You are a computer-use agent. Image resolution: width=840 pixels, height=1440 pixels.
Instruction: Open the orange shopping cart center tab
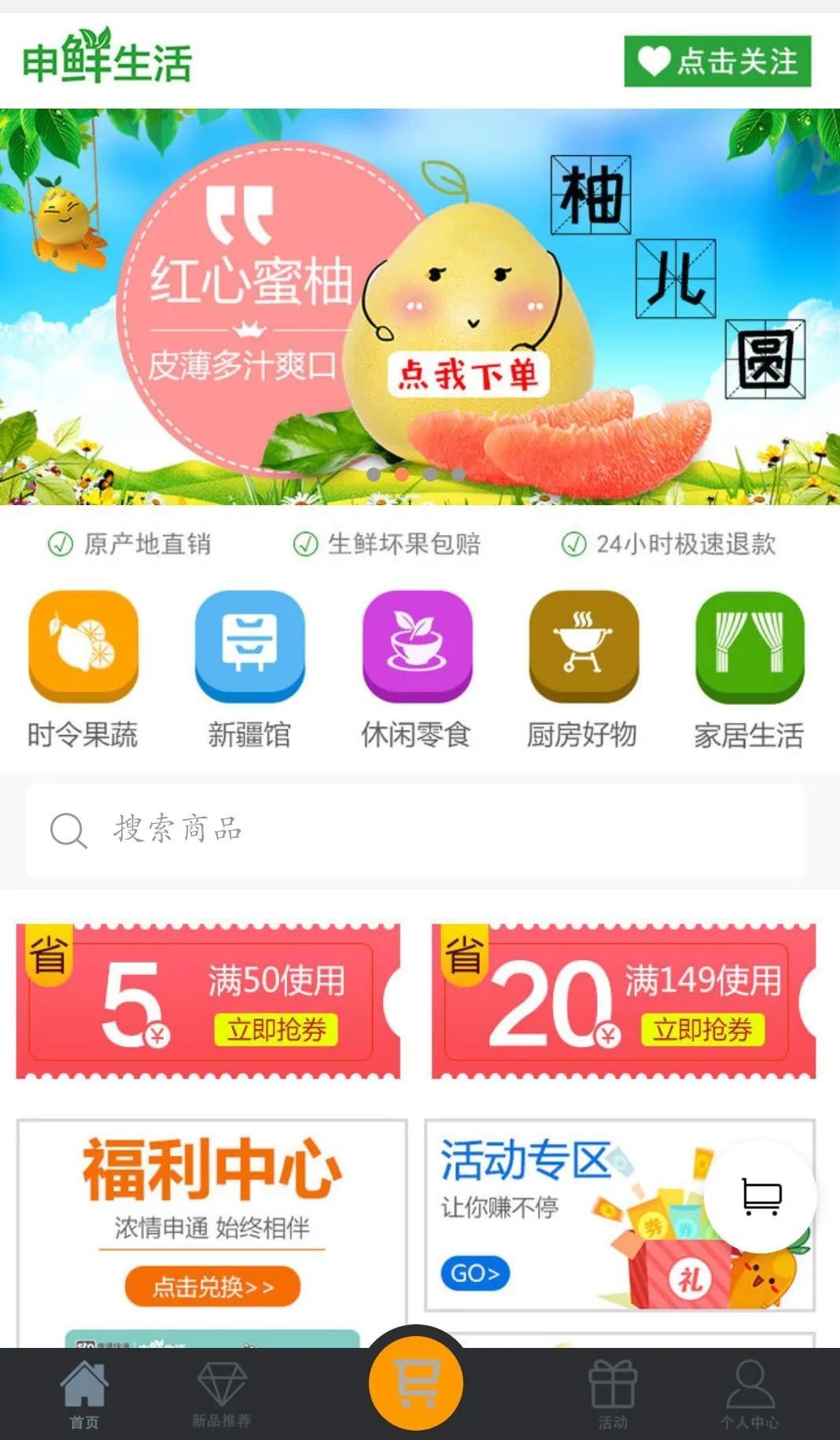point(416,1383)
